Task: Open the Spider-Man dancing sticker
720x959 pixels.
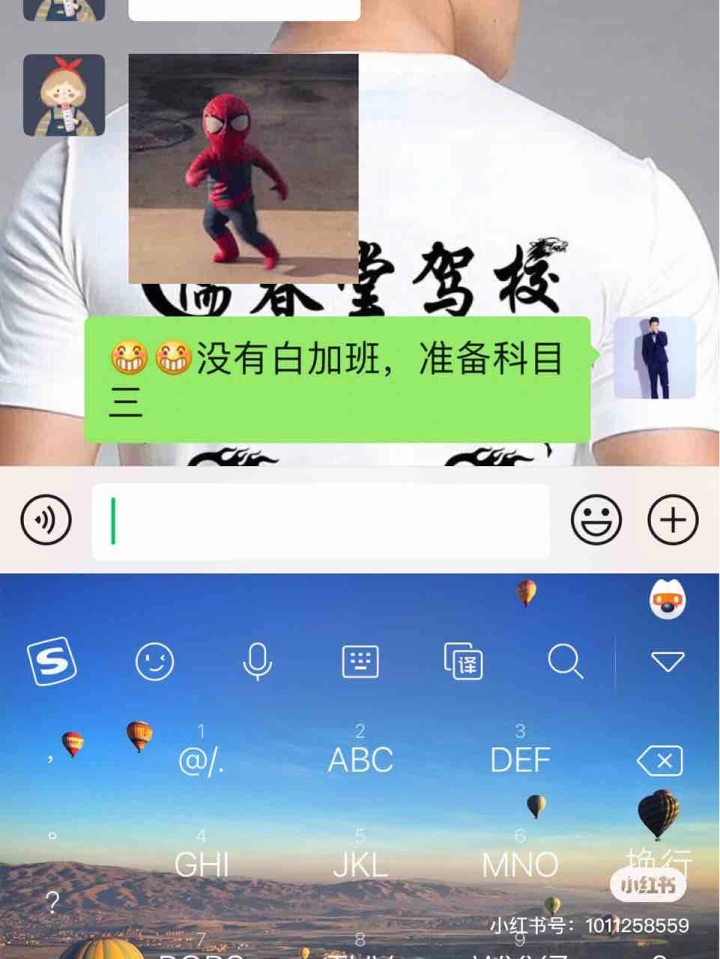Action: [x=244, y=168]
